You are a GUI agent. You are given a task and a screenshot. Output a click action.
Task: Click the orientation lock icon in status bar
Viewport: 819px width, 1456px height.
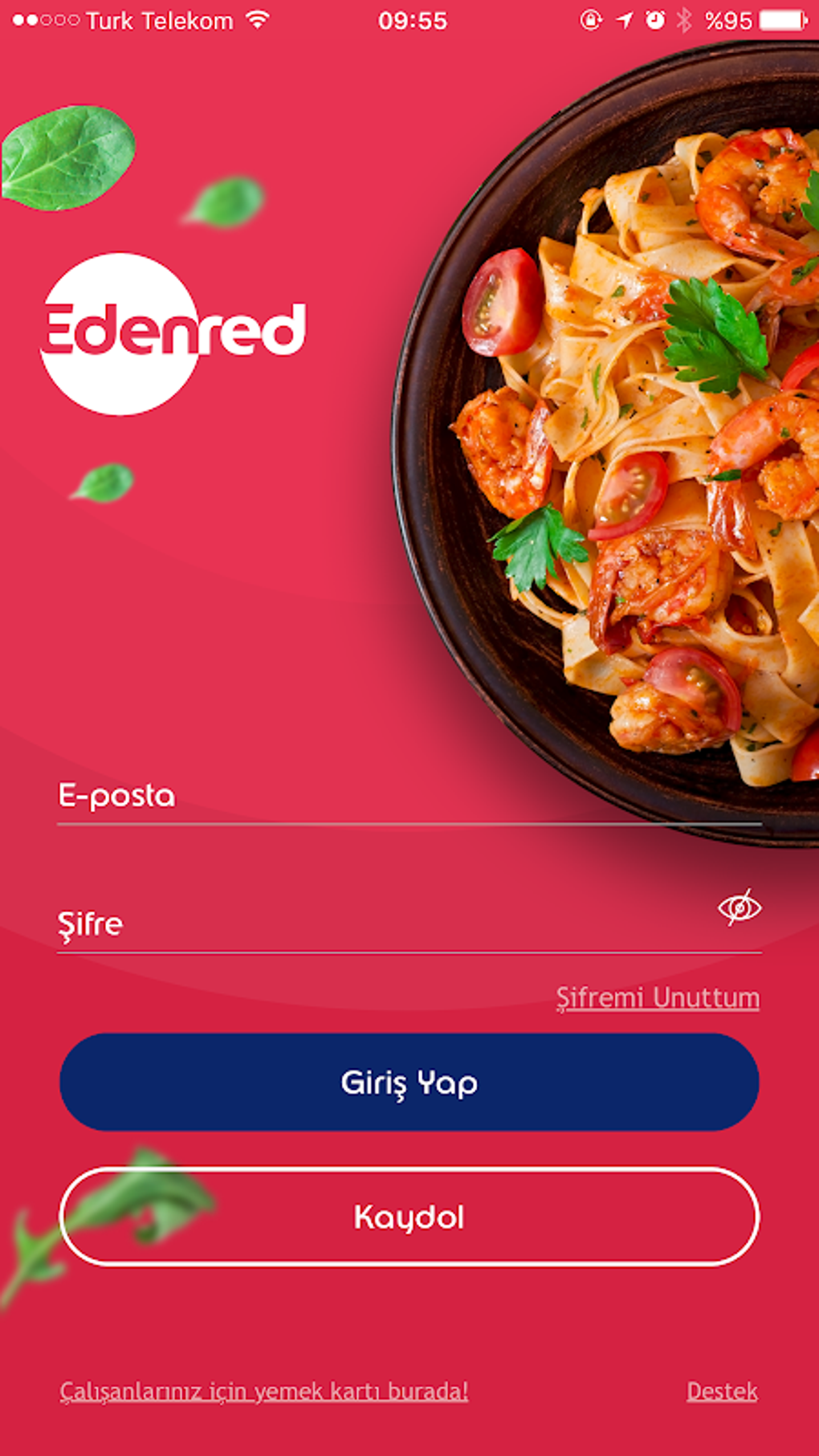point(589,21)
